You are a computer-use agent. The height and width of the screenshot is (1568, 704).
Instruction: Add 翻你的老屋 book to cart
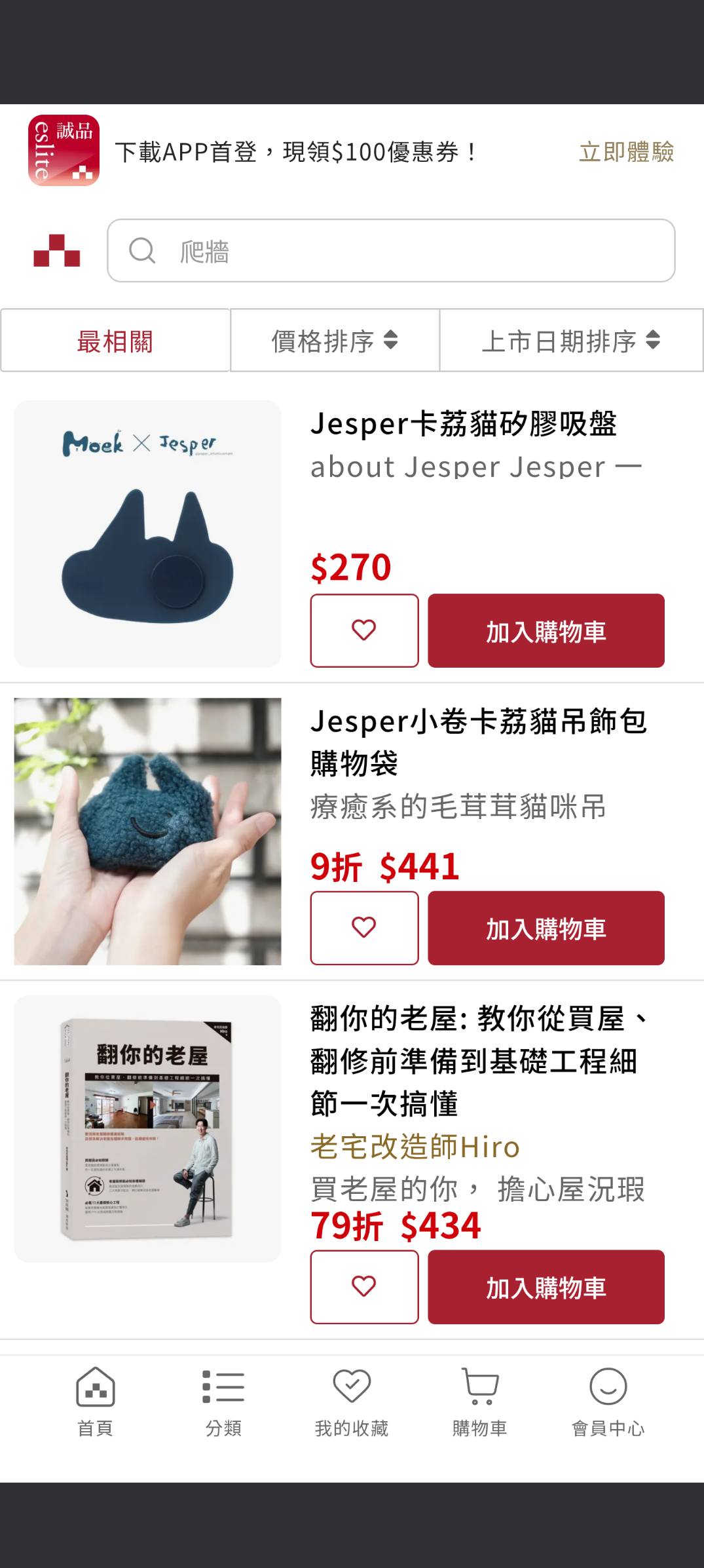point(546,1287)
